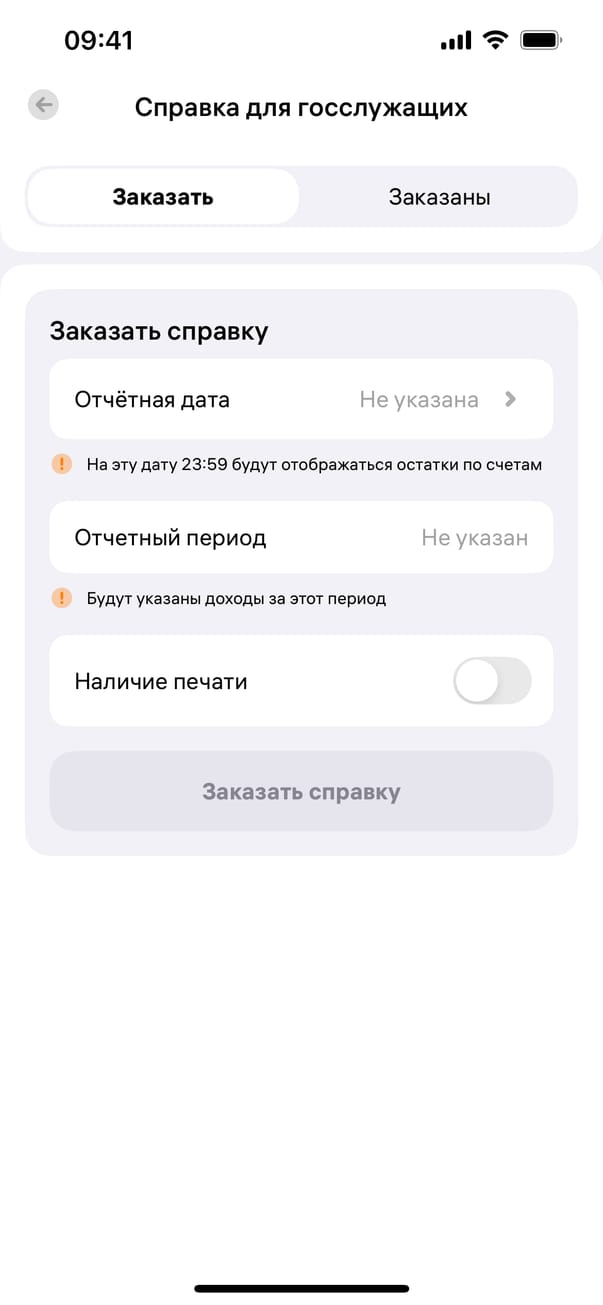Tap the Заказать справку button

(x=301, y=792)
